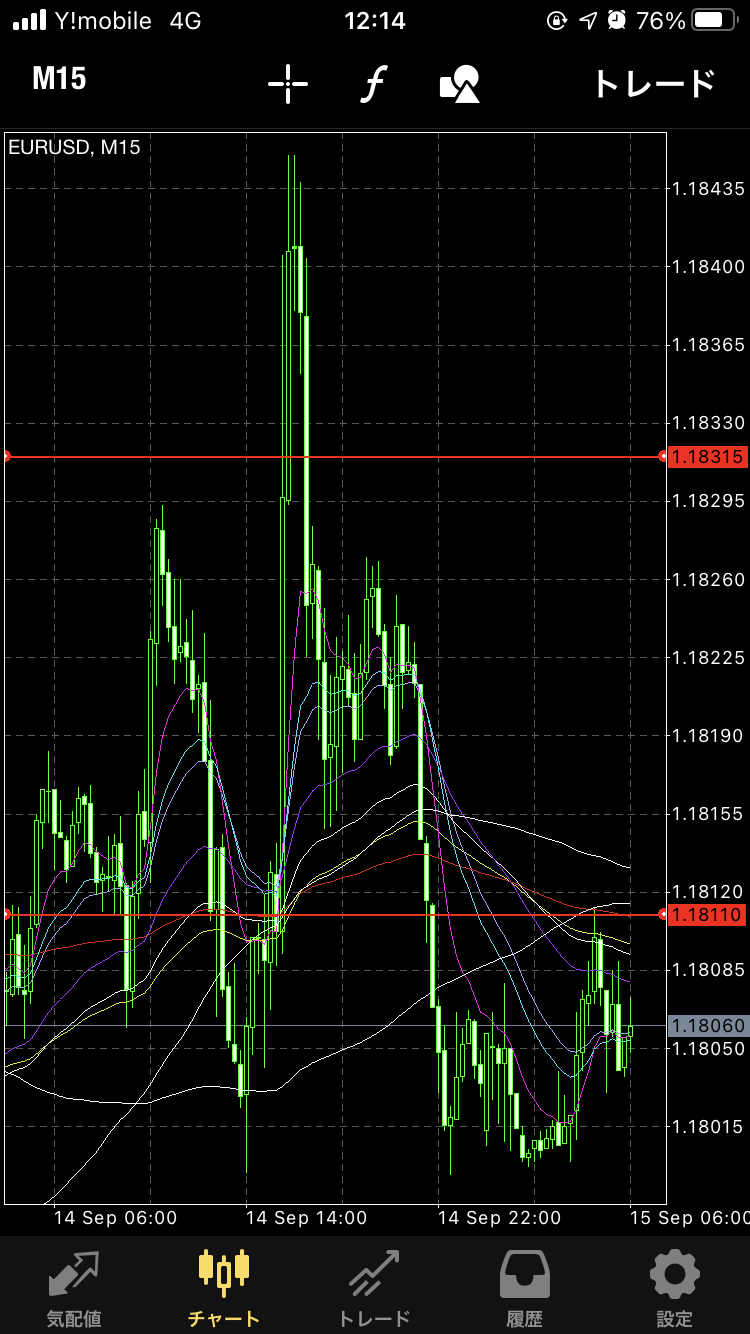Switch to the 気配値 quotes tab
This screenshot has height=1334, width=750.
coord(74,1287)
